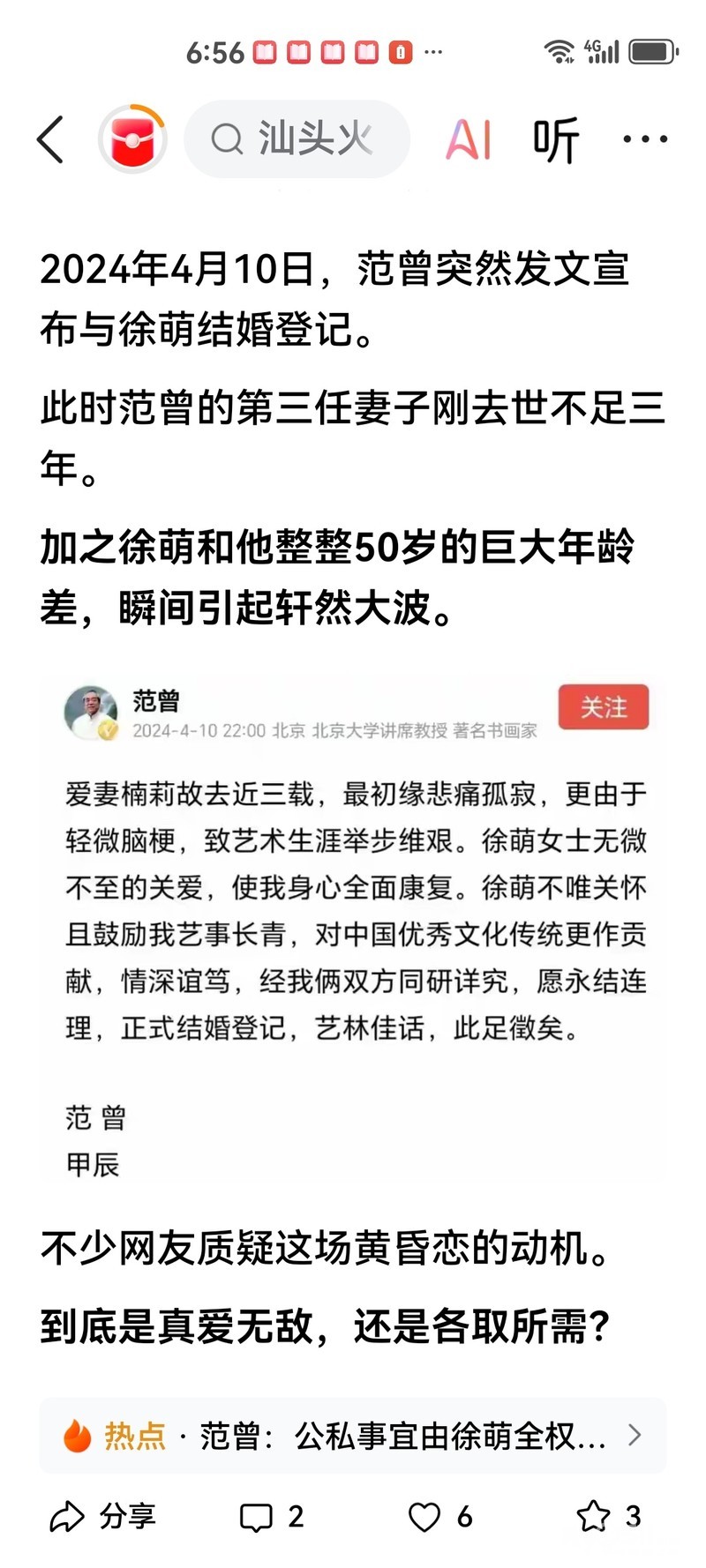The width and height of the screenshot is (706, 1568).
Task: Open the comments with 2 replies
Action: pos(272,1516)
